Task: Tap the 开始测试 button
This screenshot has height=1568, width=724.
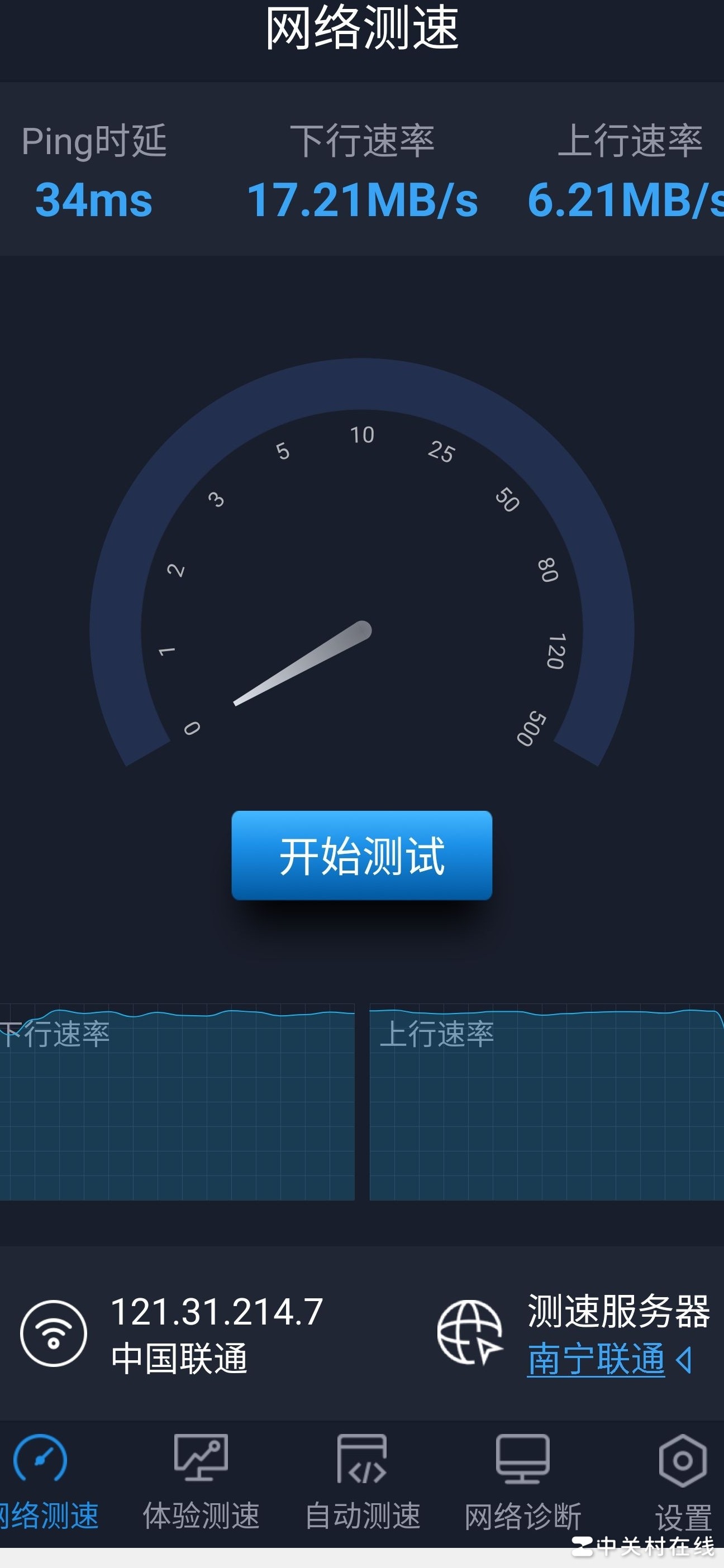Action: click(361, 855)
